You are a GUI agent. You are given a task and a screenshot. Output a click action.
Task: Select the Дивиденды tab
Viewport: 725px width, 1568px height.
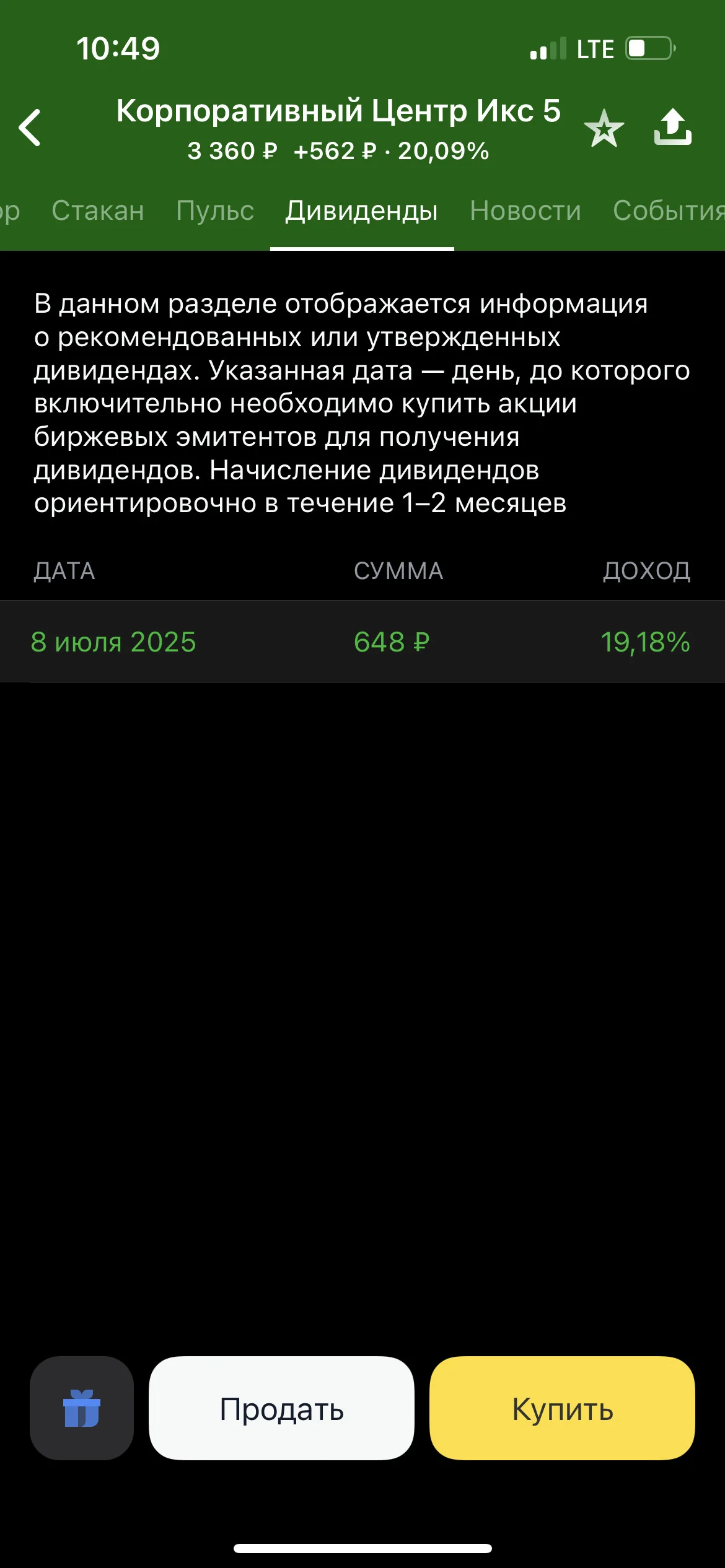click(362, 211)
